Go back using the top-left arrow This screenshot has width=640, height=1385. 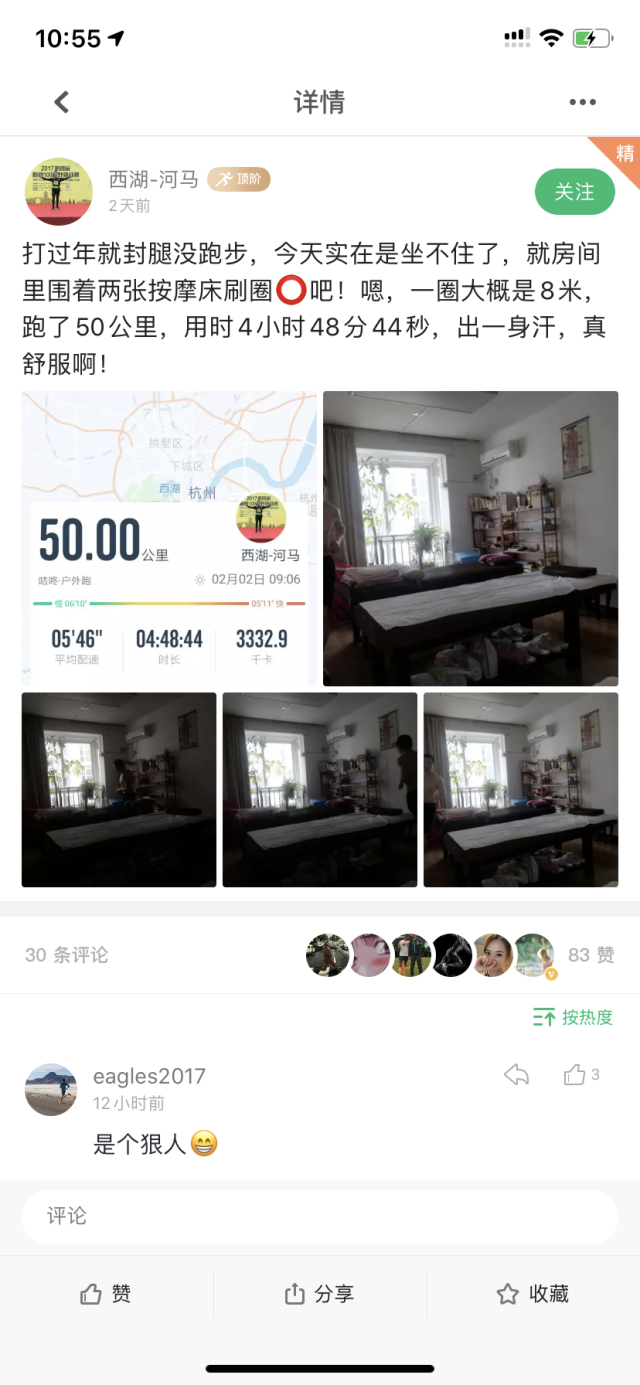(62, 102)
